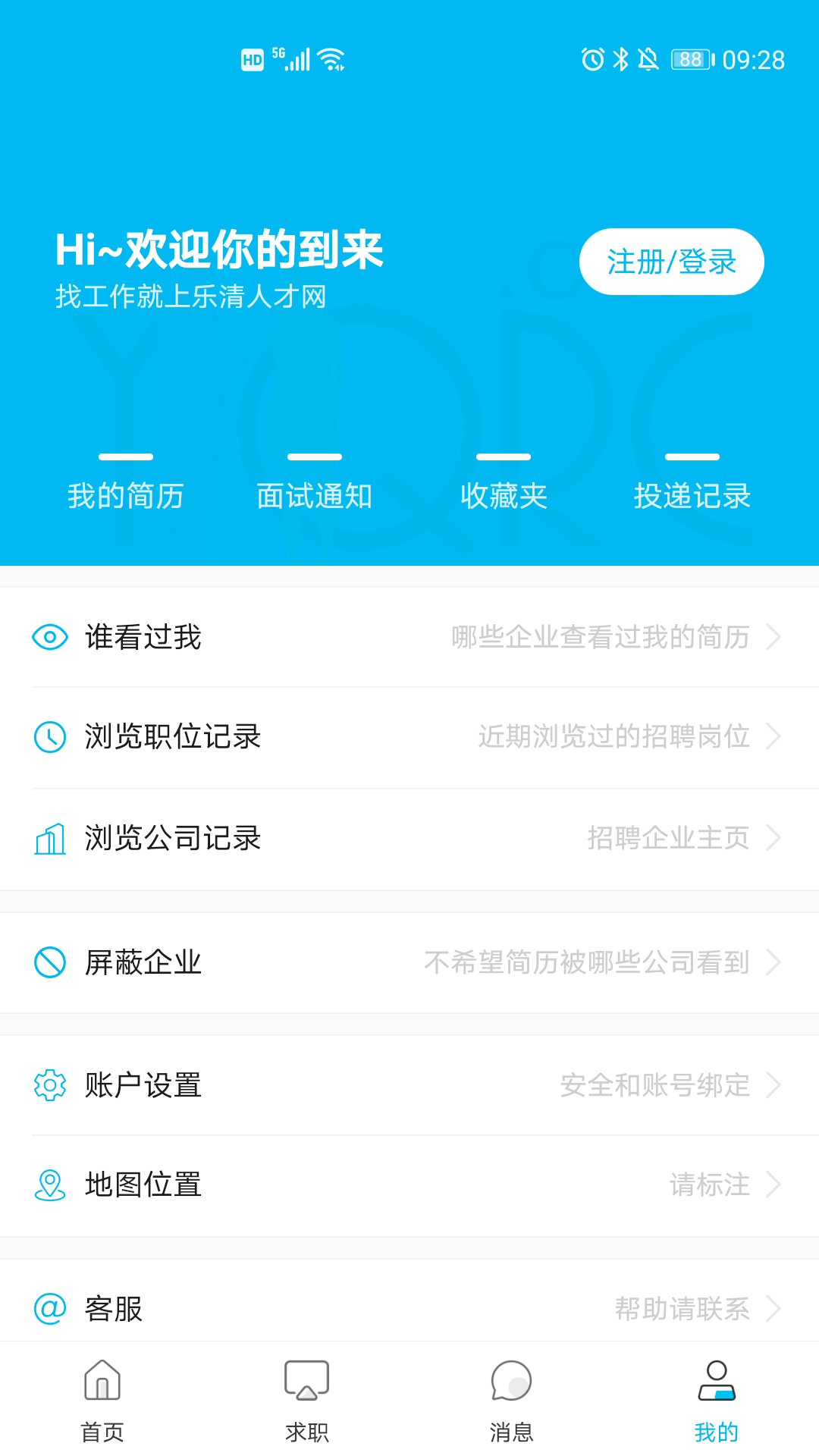Click the eye icon beside 谁看过我
The width and height of the screenshot is (819, 1456).
coord(49,637)
